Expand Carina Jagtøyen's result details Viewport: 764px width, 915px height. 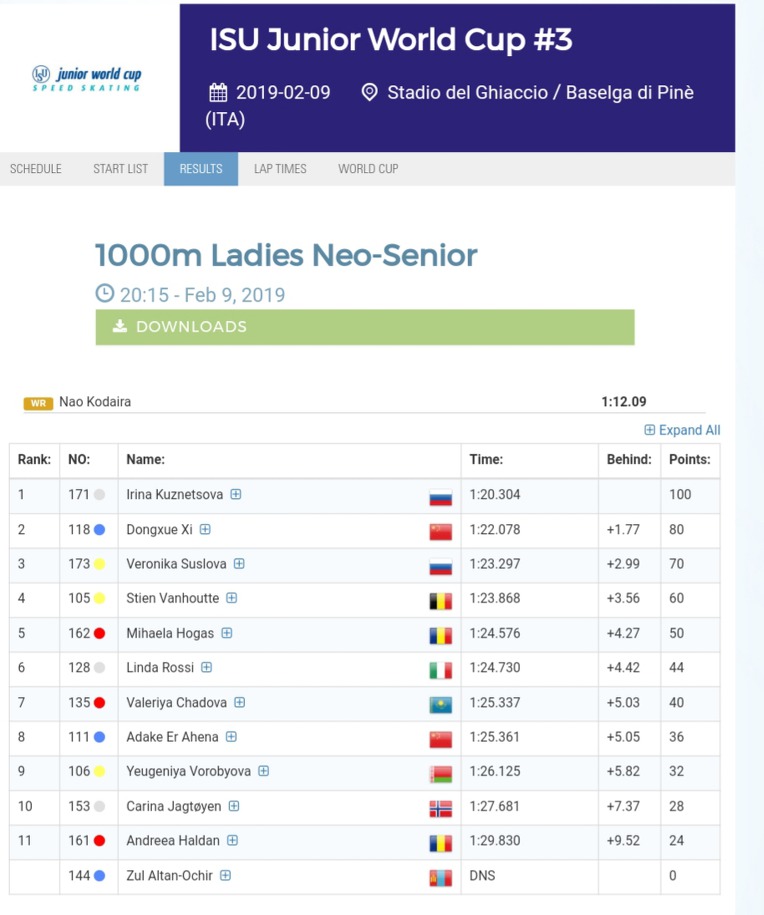point(234,806)
